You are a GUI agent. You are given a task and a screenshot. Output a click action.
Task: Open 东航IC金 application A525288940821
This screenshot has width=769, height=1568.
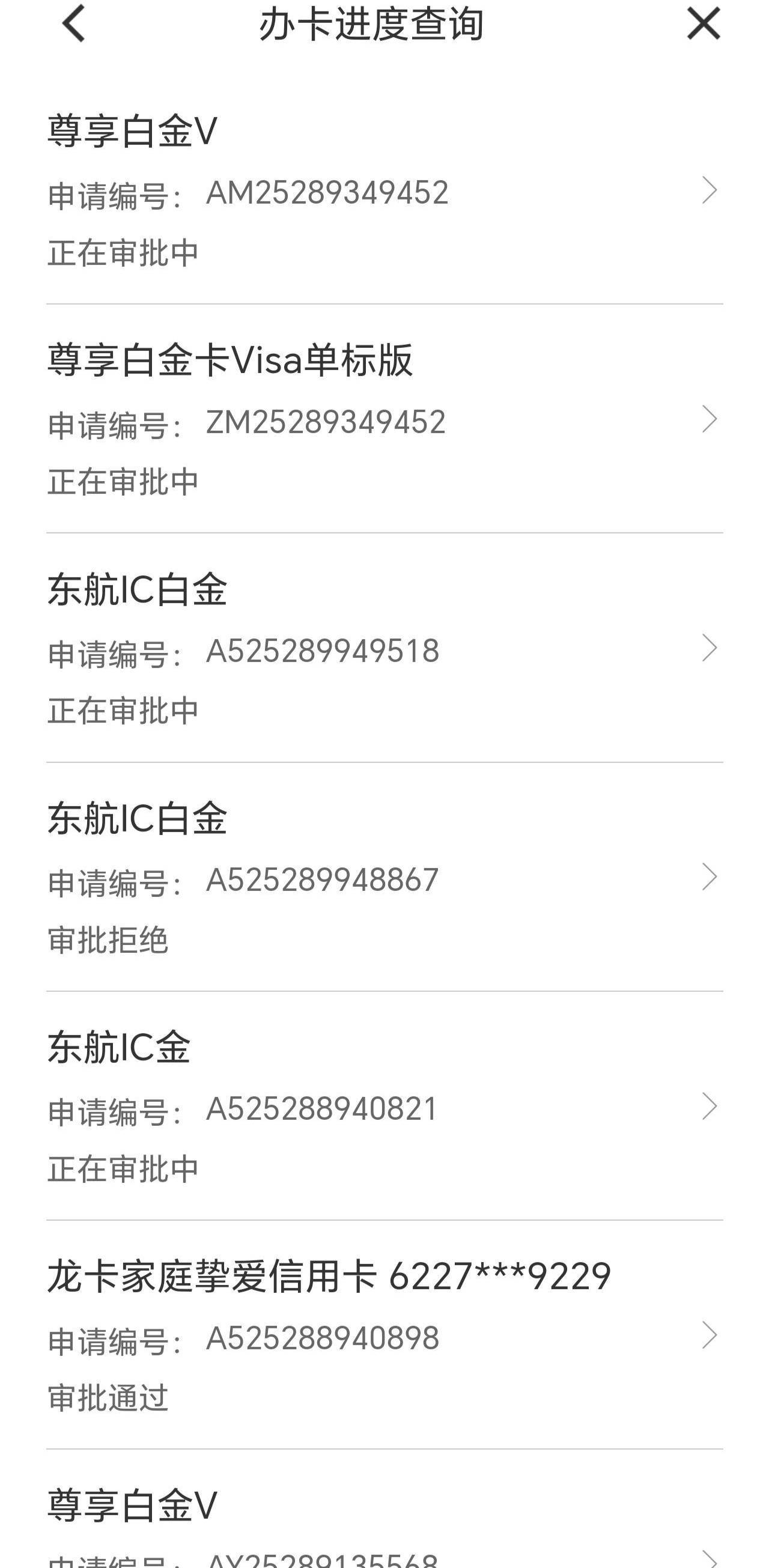click(x=384, y=1107)
